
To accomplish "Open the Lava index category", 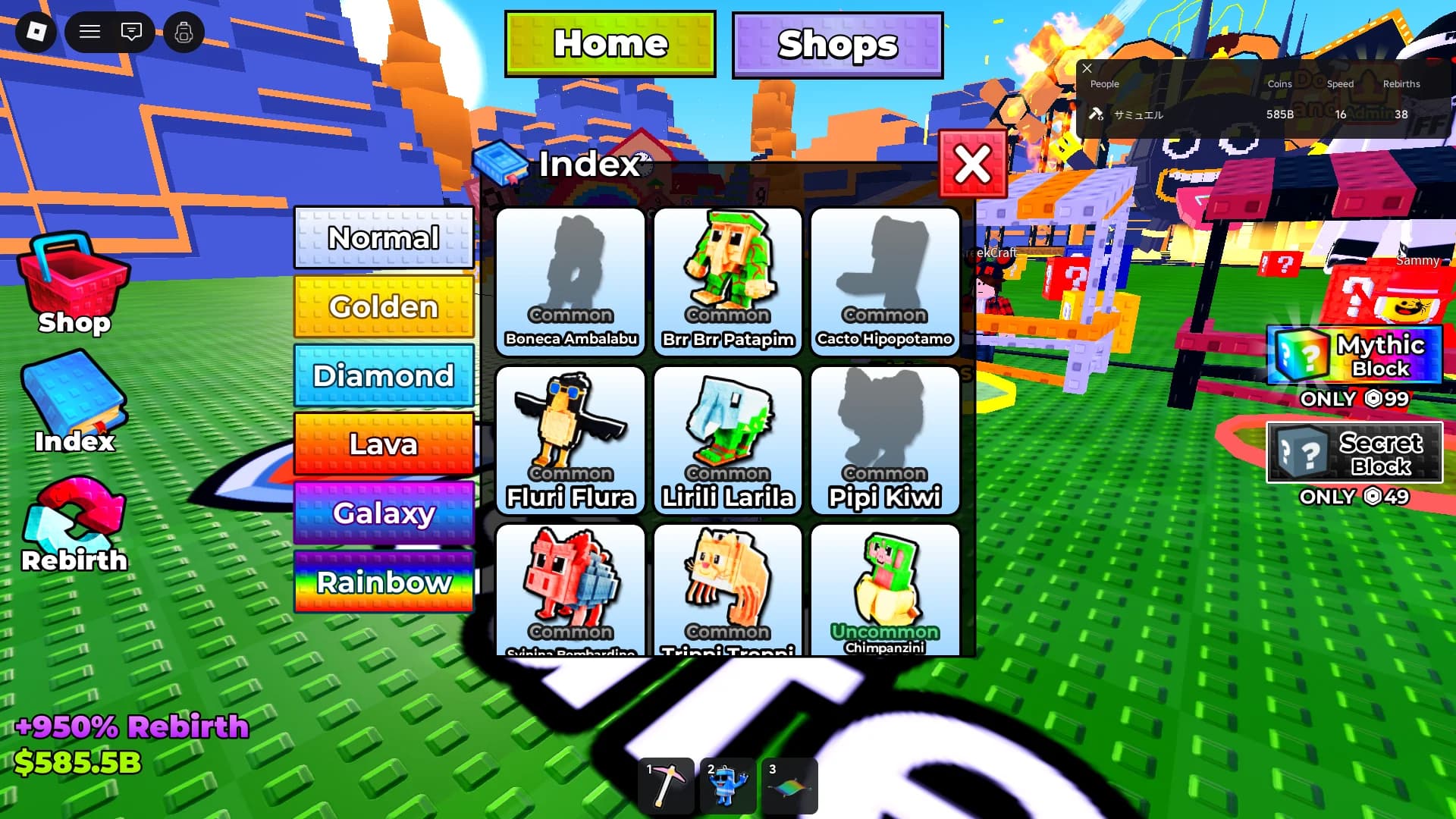I will tap(384, 444).
